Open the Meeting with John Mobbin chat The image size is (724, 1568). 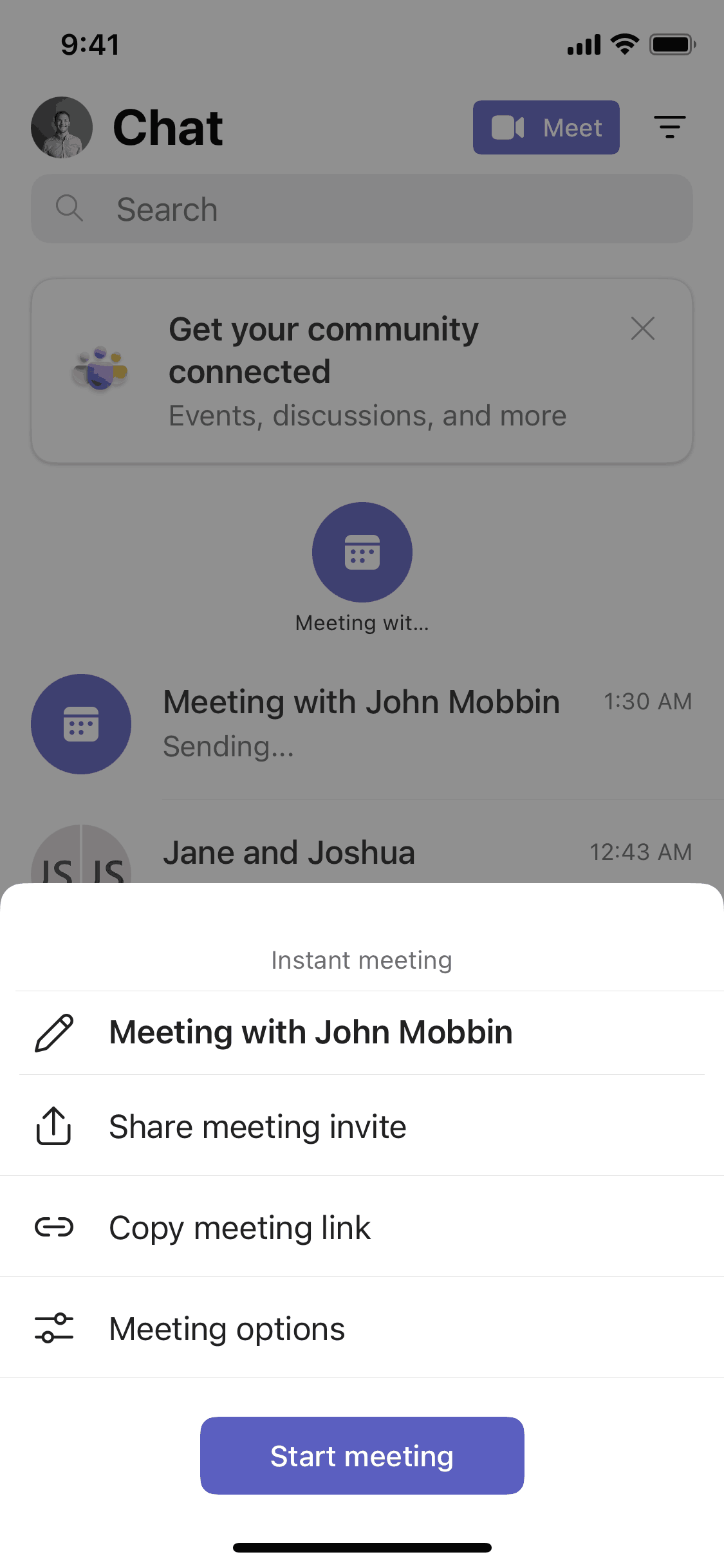362,724
